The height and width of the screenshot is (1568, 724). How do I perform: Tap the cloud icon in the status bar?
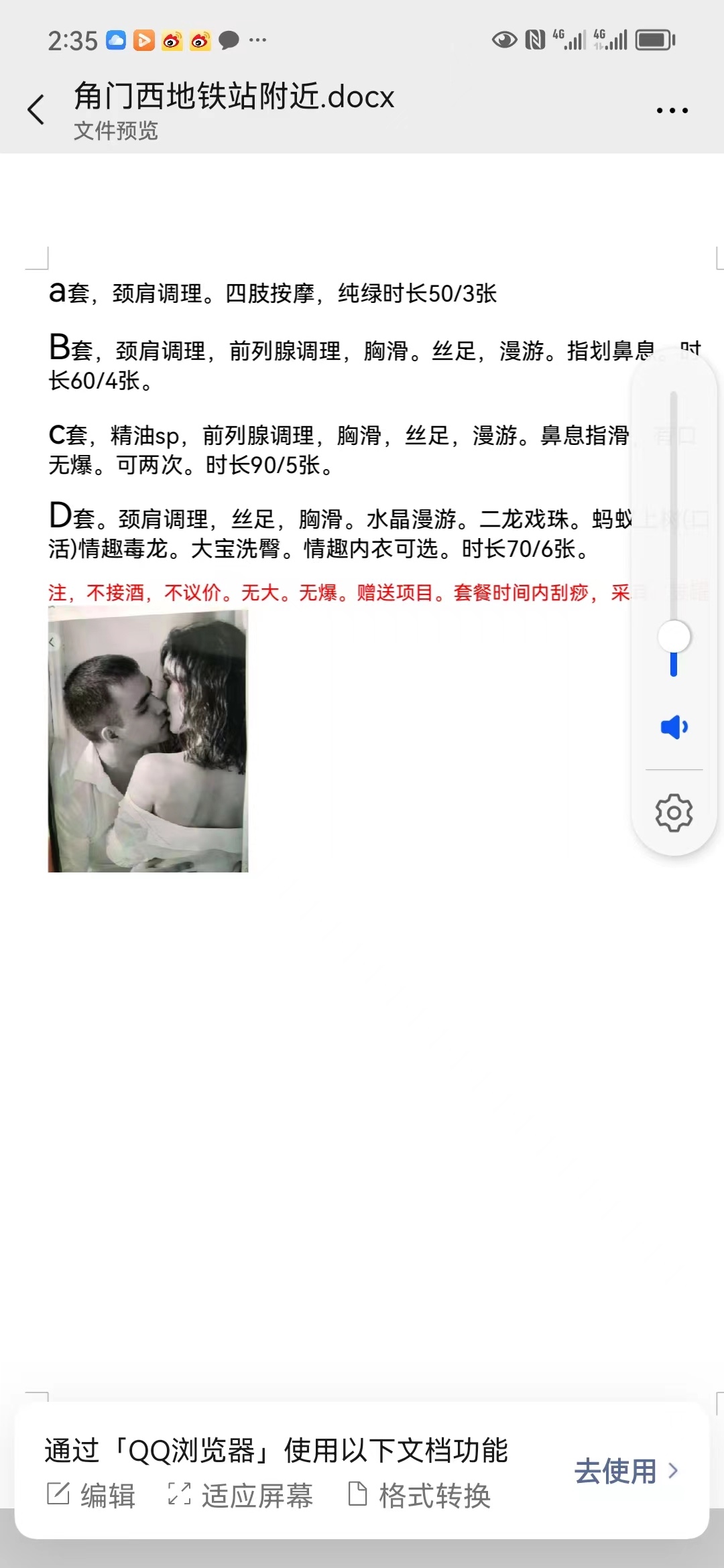115,41
